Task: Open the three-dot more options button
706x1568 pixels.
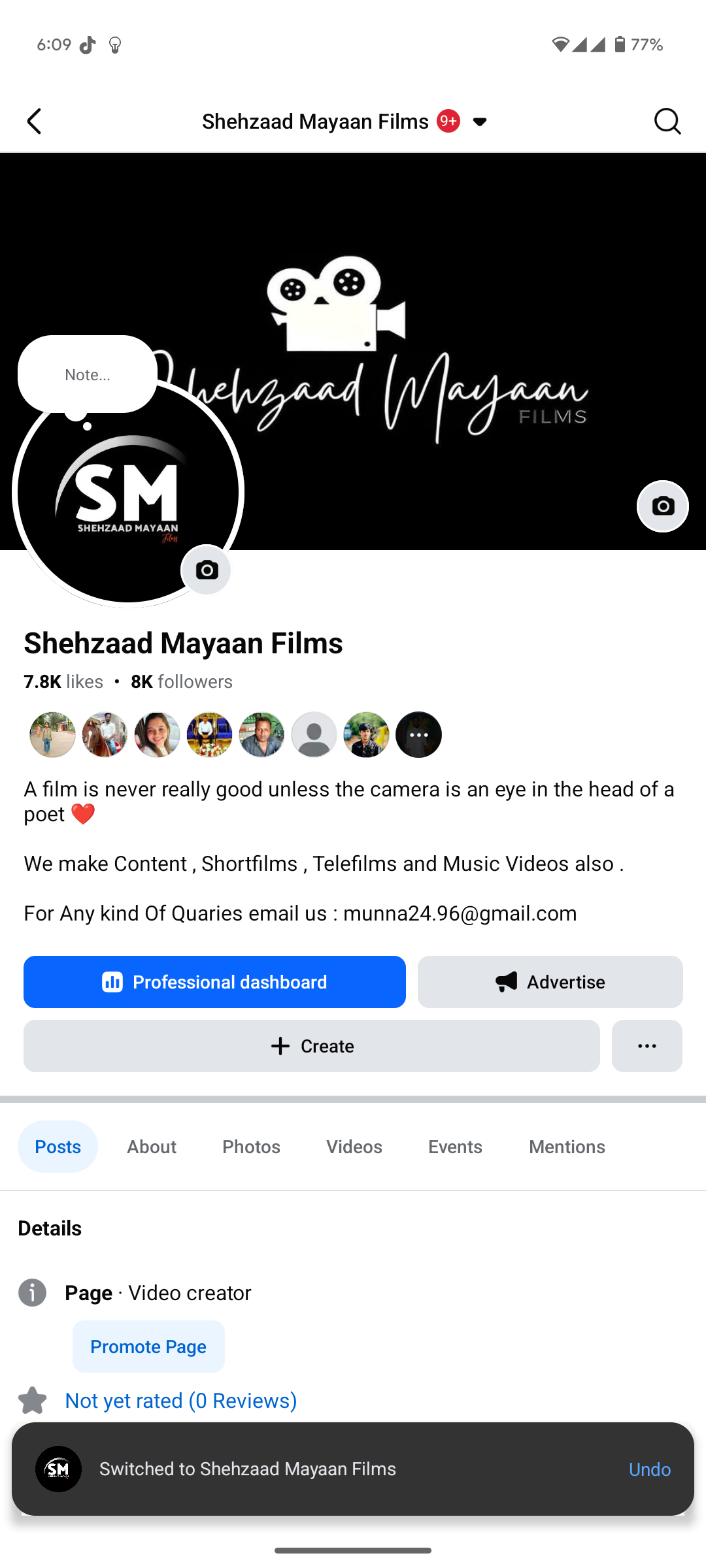Action: coord(647,1046)
